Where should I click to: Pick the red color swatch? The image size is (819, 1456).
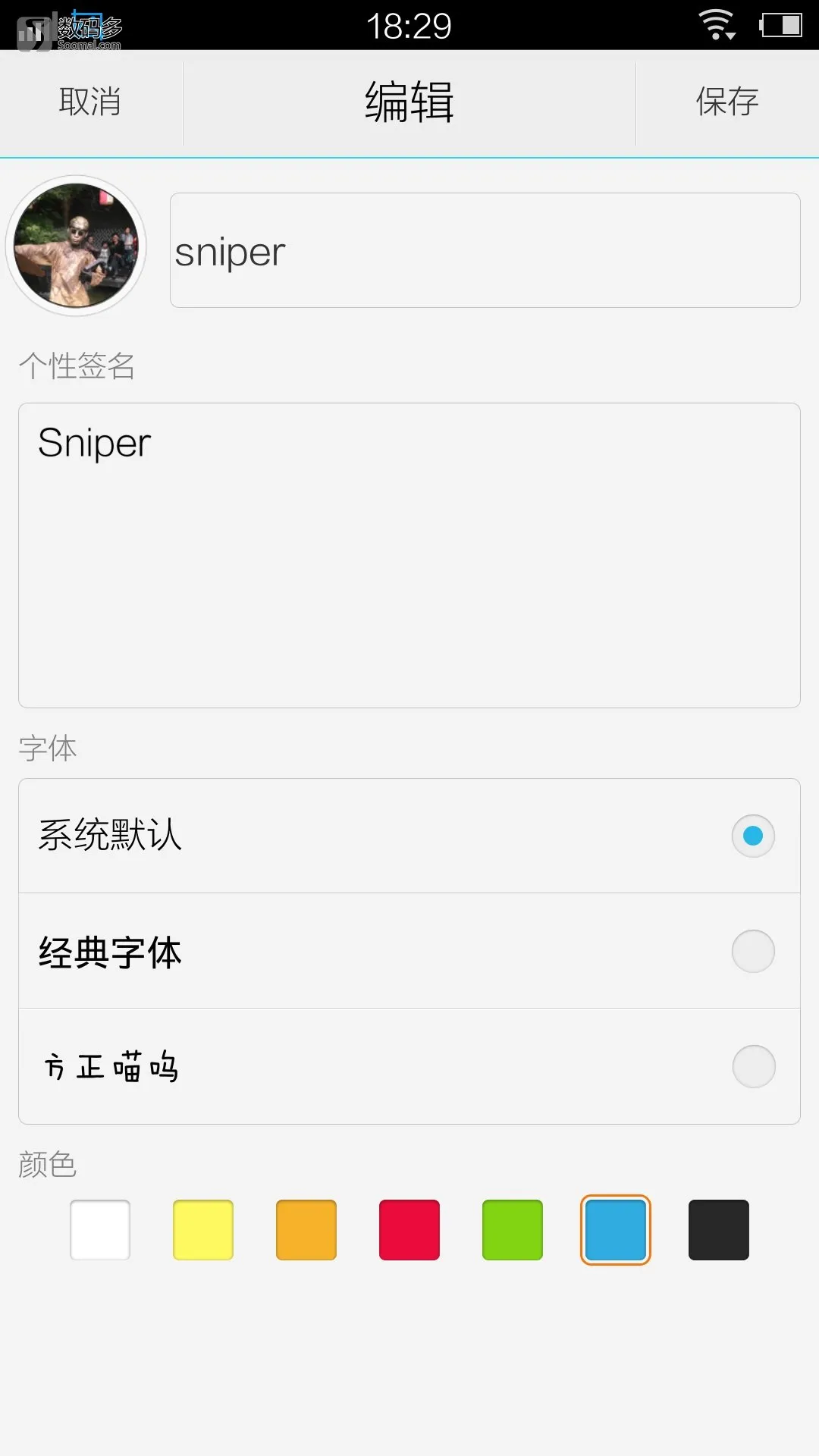pyautogui.click(x=409, y=1230)
